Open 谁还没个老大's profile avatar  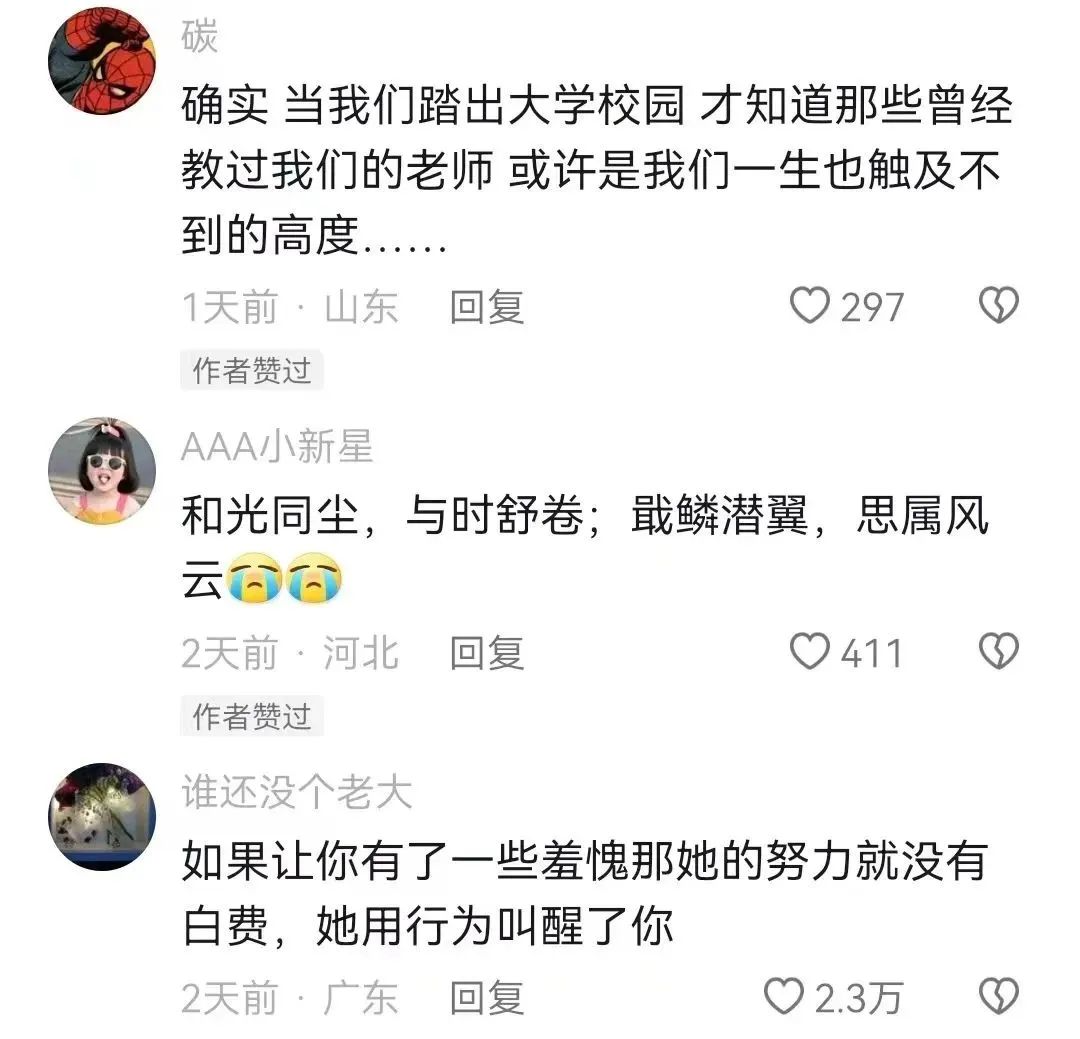click(x=102, y=817)
